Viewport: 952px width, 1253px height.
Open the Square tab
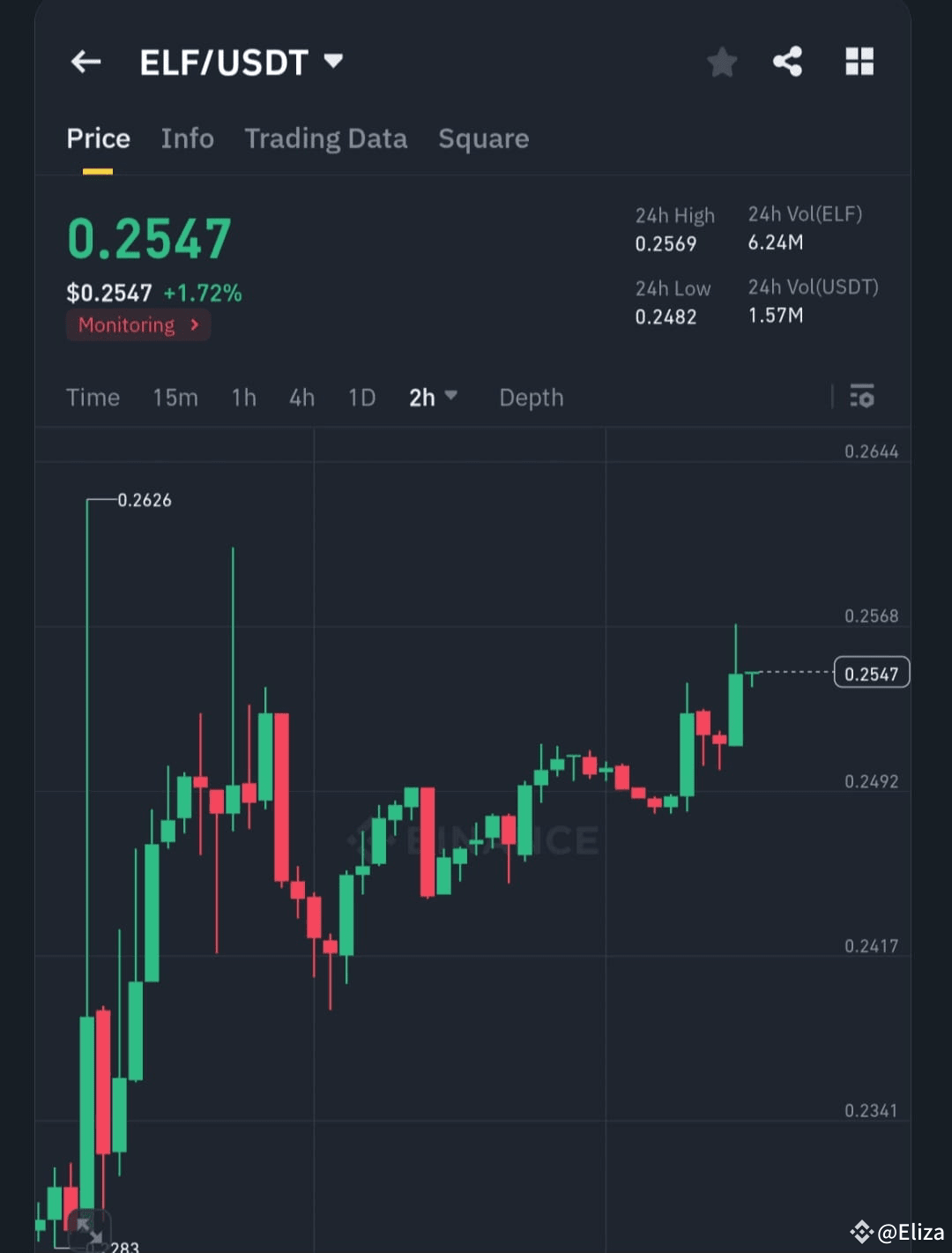click(x=483, y=138)
